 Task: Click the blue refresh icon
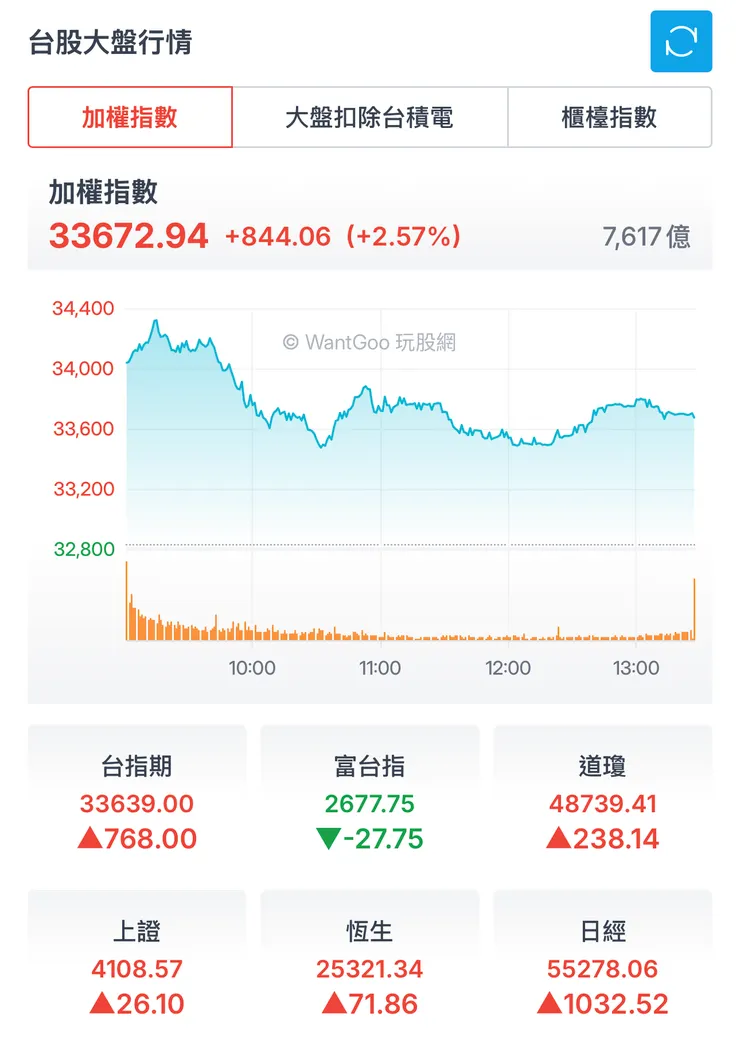(681, 41)
